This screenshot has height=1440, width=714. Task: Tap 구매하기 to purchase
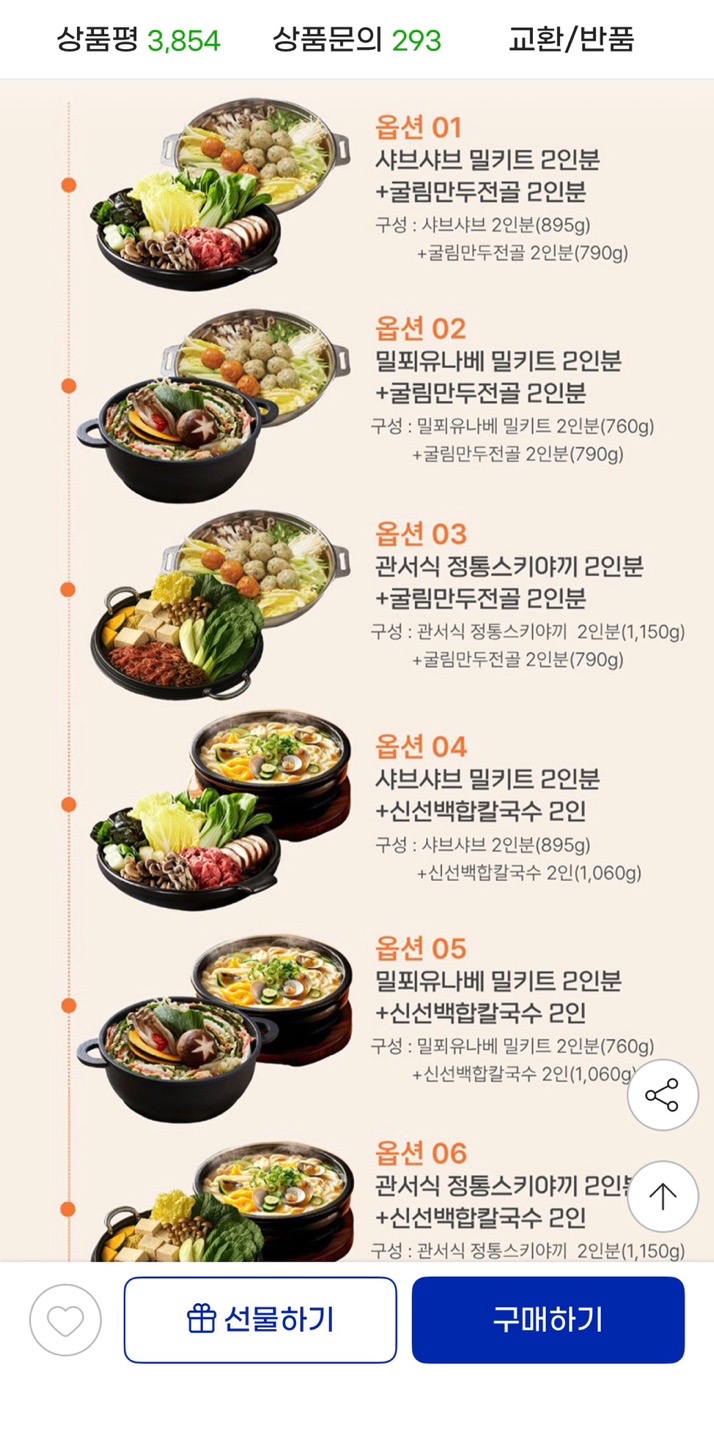(x=548, y=1320)
